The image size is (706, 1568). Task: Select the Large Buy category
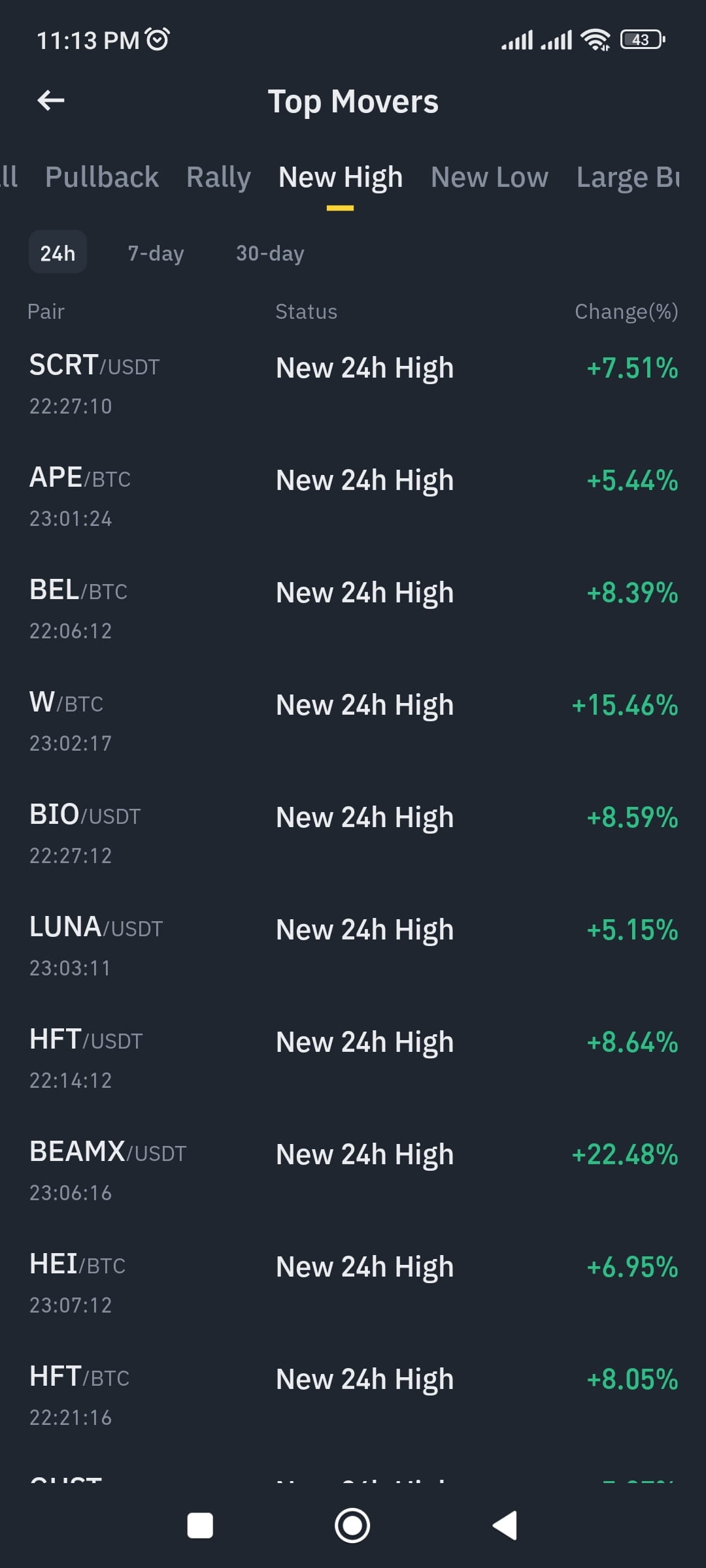(x=630, y=176)
